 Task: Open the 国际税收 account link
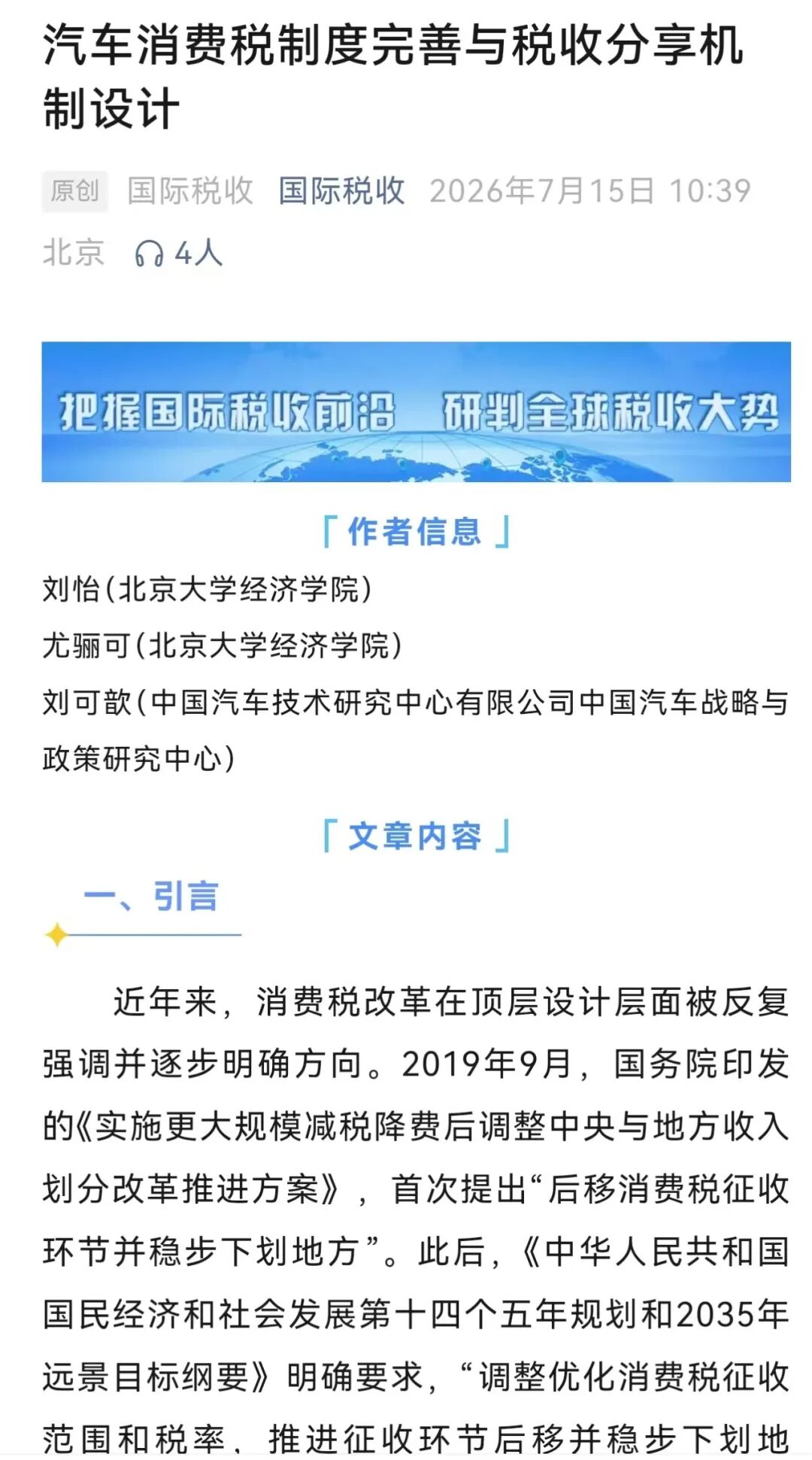click(341, 191)
